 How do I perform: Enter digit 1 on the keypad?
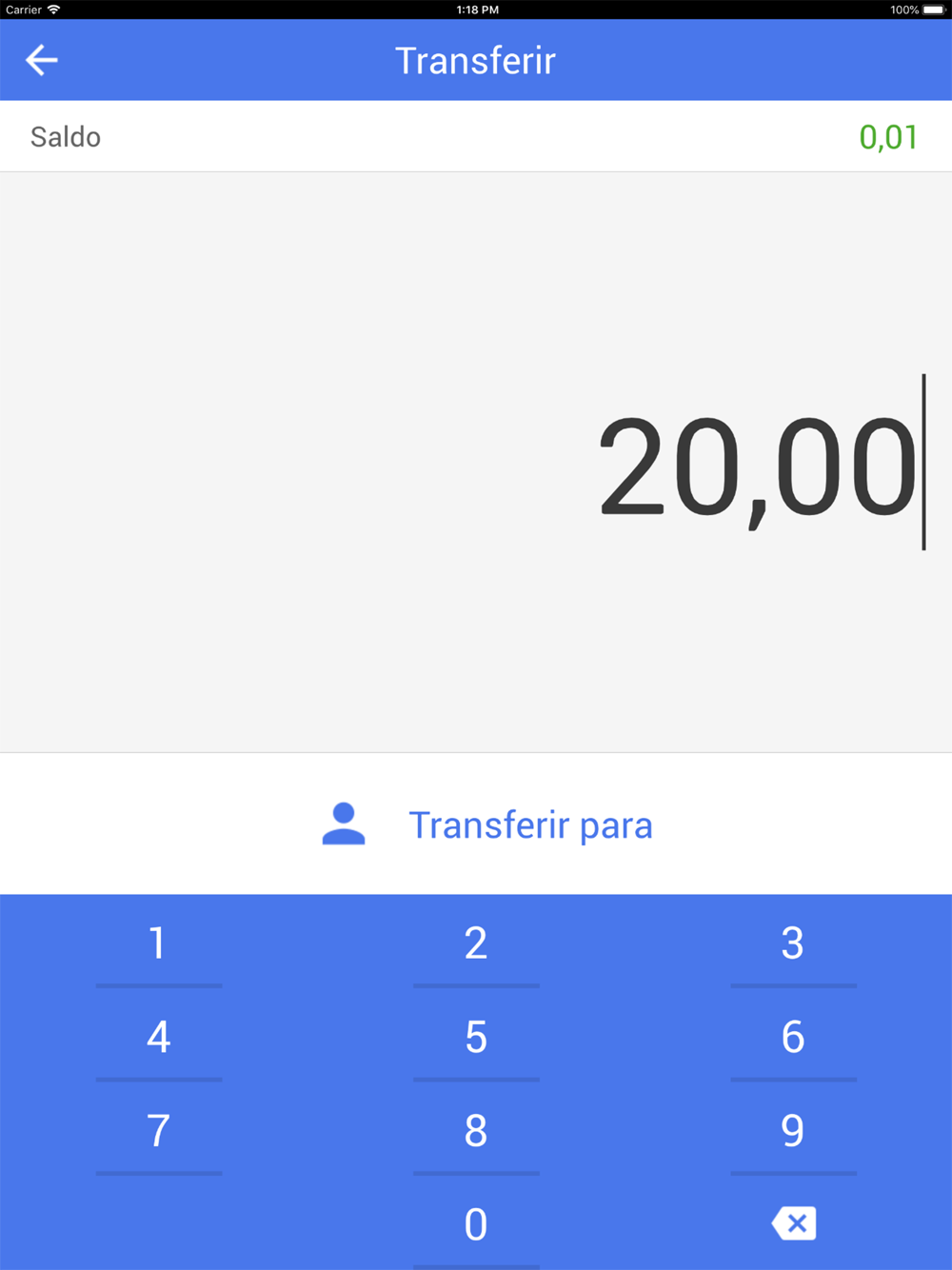(x=158, y=943)
